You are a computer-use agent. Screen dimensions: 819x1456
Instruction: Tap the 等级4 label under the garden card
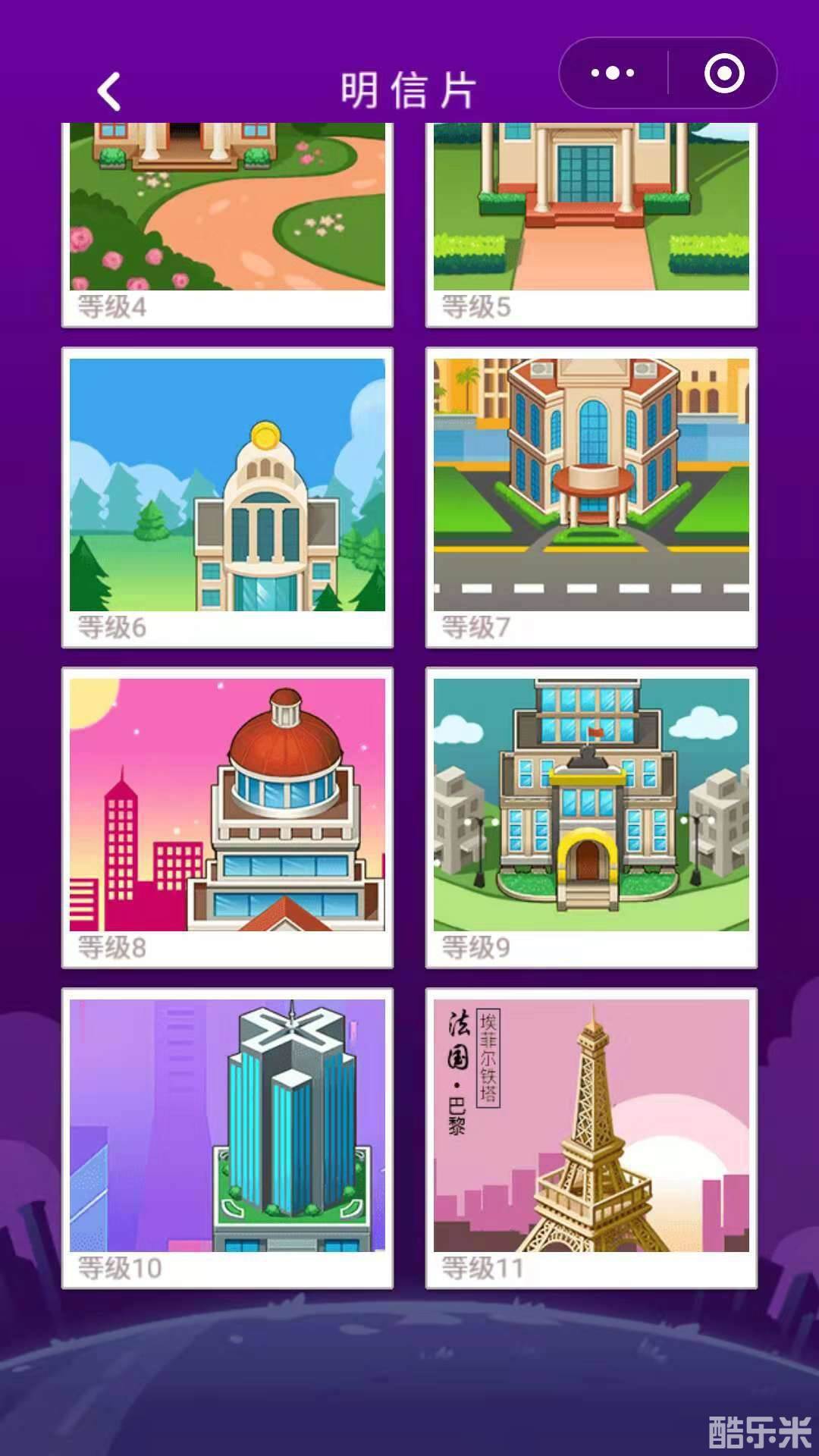(111, 306)
